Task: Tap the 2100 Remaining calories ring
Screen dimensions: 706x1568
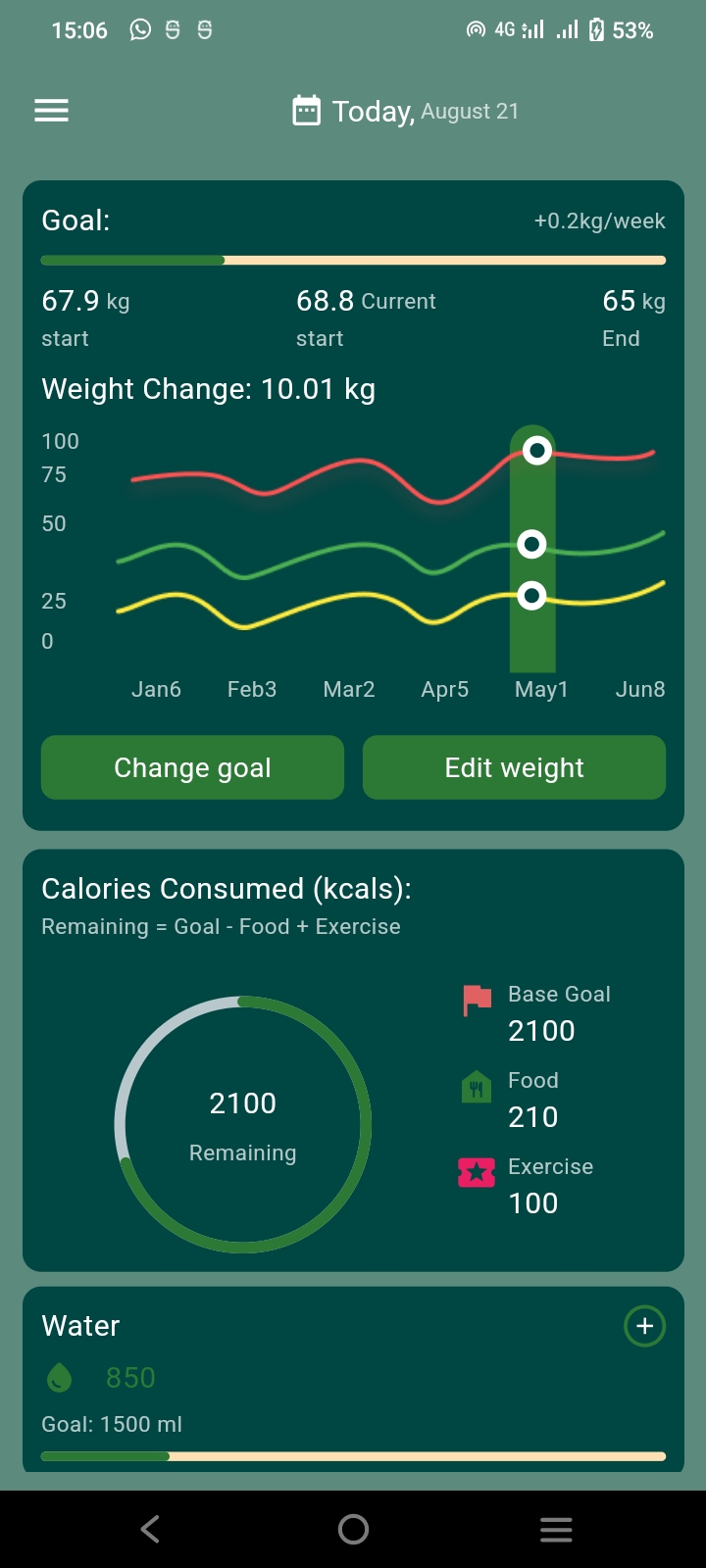Action: [242, 1125]
